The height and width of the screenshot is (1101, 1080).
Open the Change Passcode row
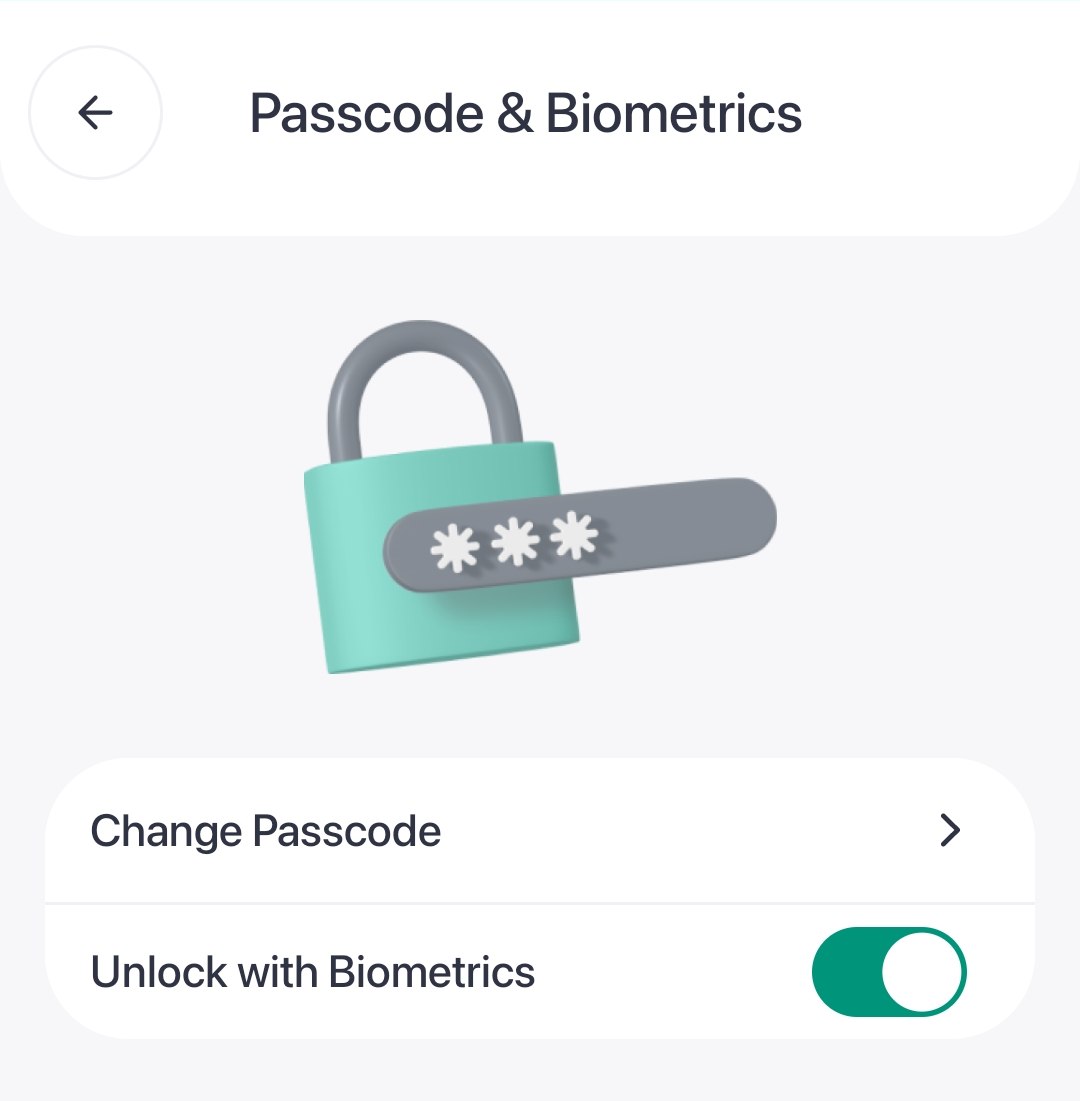tap(540, 831)
